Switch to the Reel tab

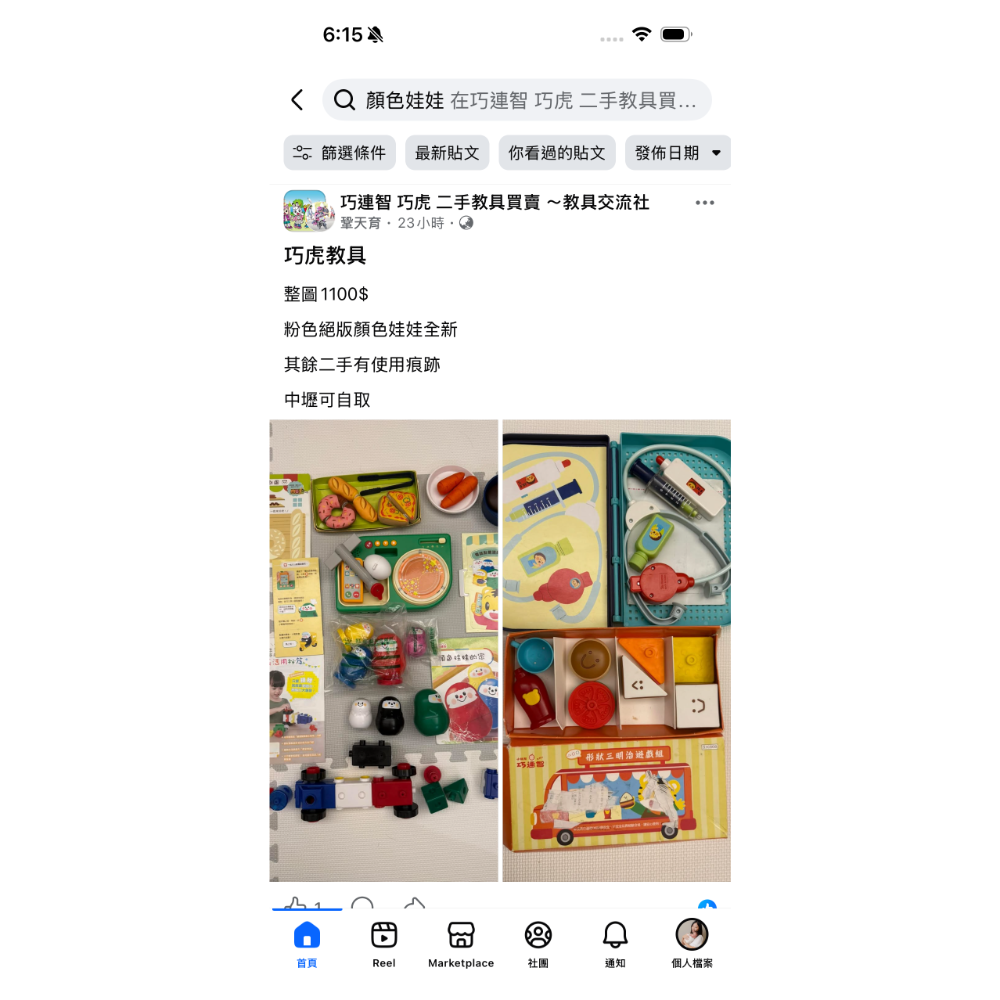click(384, 945)
